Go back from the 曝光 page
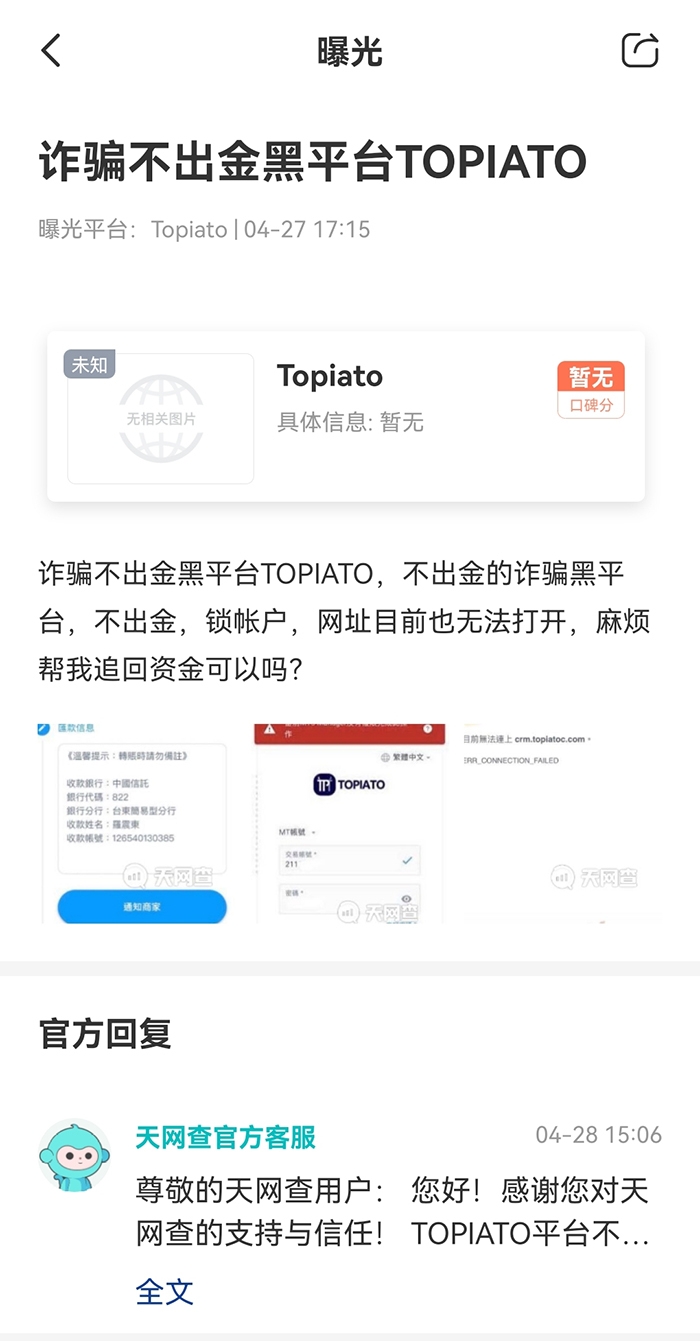Screen dimensions: 700x1341 pos(51,51)
